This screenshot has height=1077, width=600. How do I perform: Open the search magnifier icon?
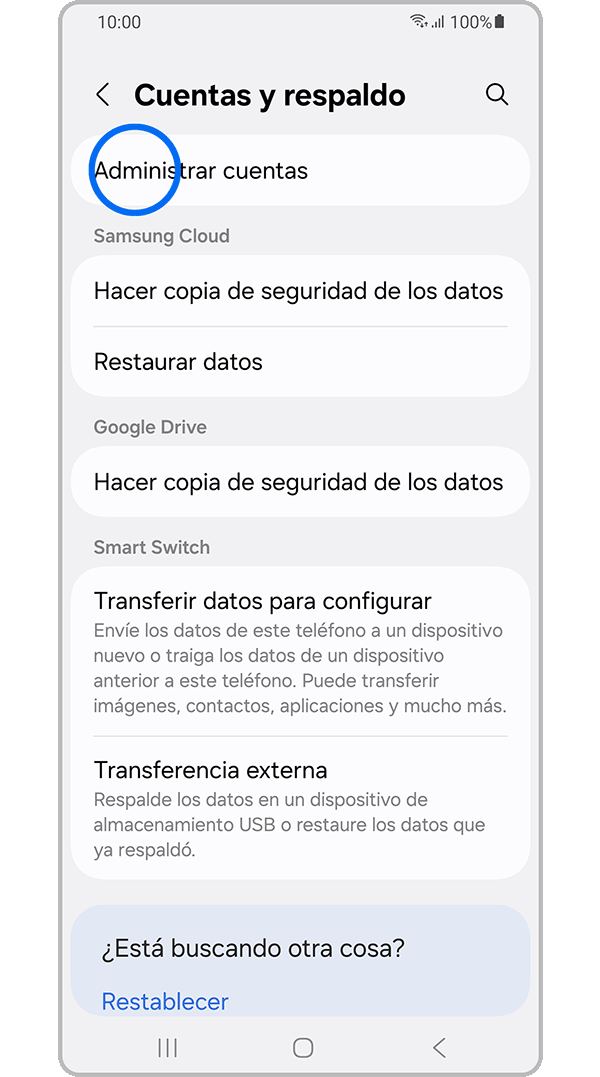[x=496, y=95]
